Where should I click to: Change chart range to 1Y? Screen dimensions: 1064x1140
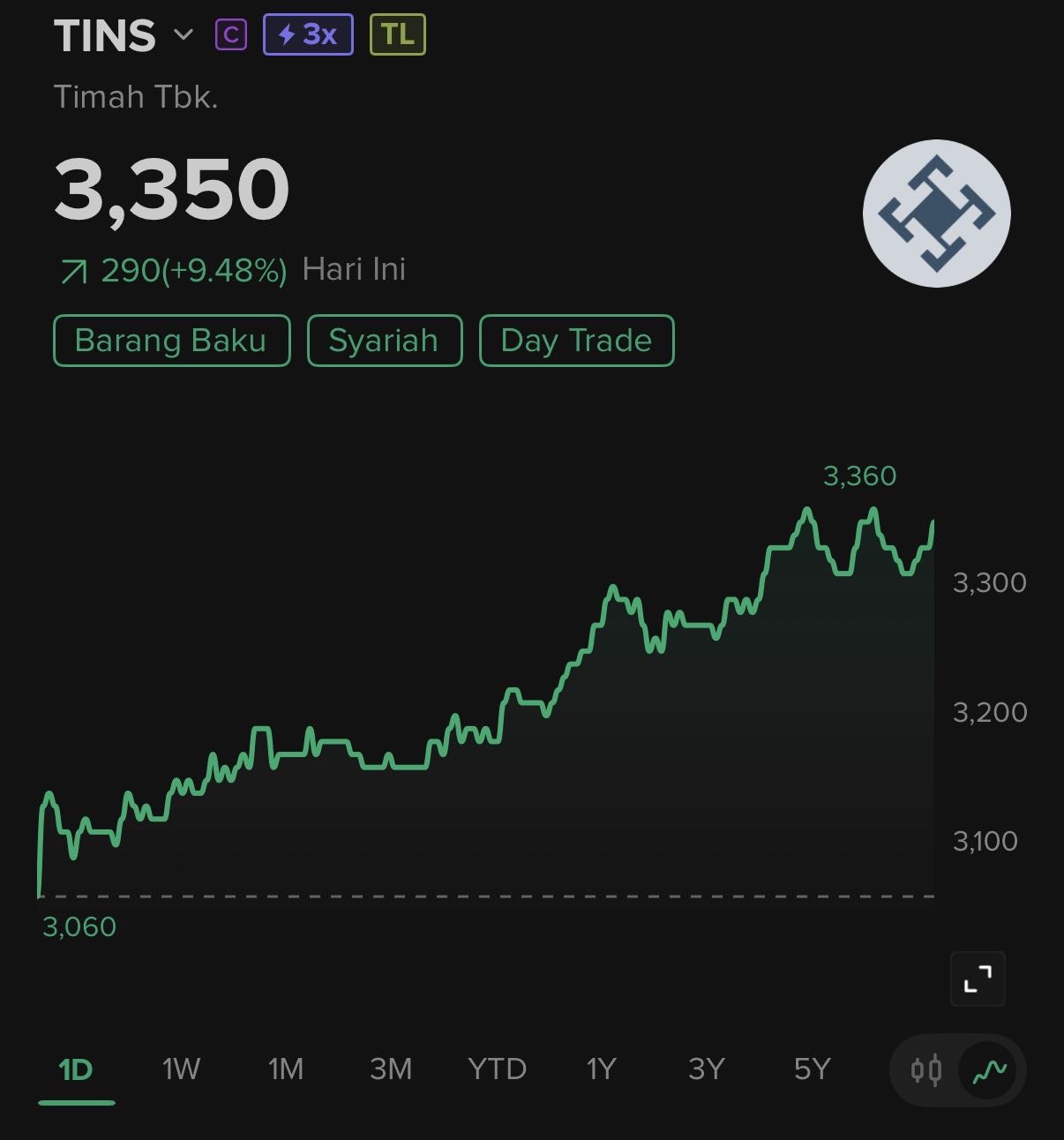tap(601, 1069)
